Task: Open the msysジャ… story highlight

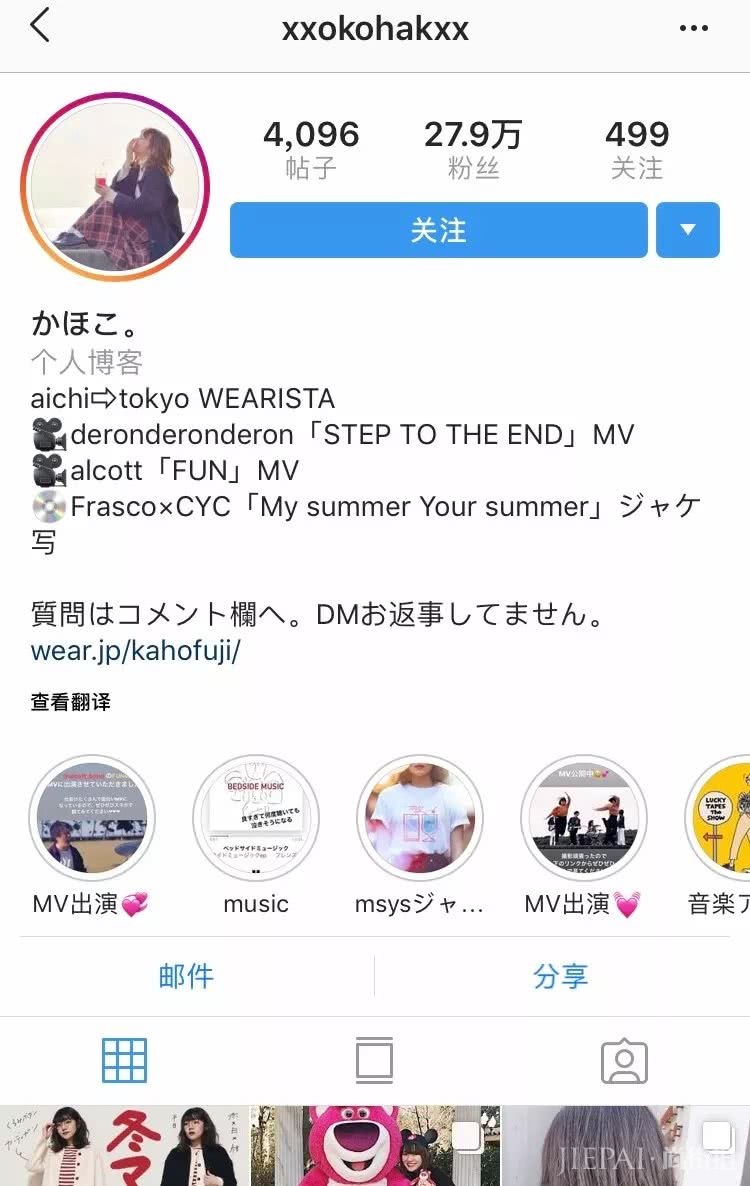Action: (420, 818)
